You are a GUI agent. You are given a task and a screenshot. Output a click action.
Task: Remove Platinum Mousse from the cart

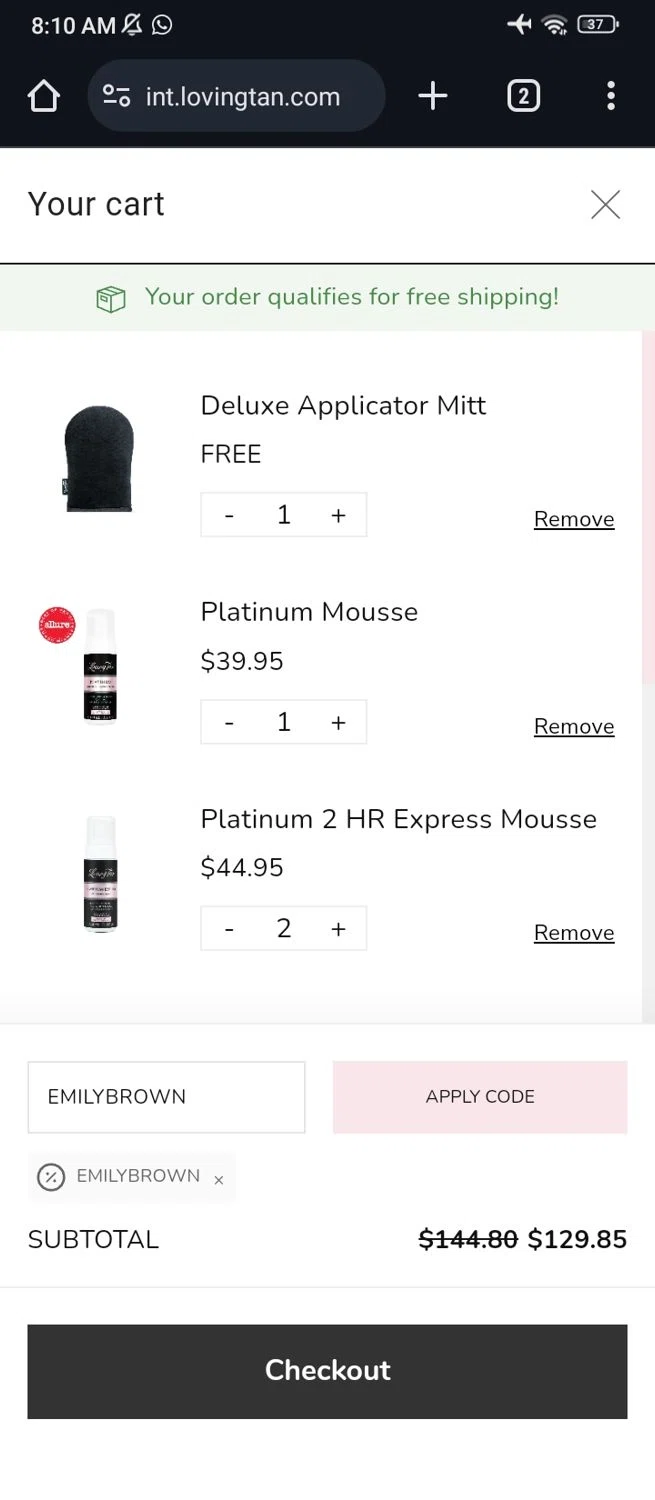[574, 726]
